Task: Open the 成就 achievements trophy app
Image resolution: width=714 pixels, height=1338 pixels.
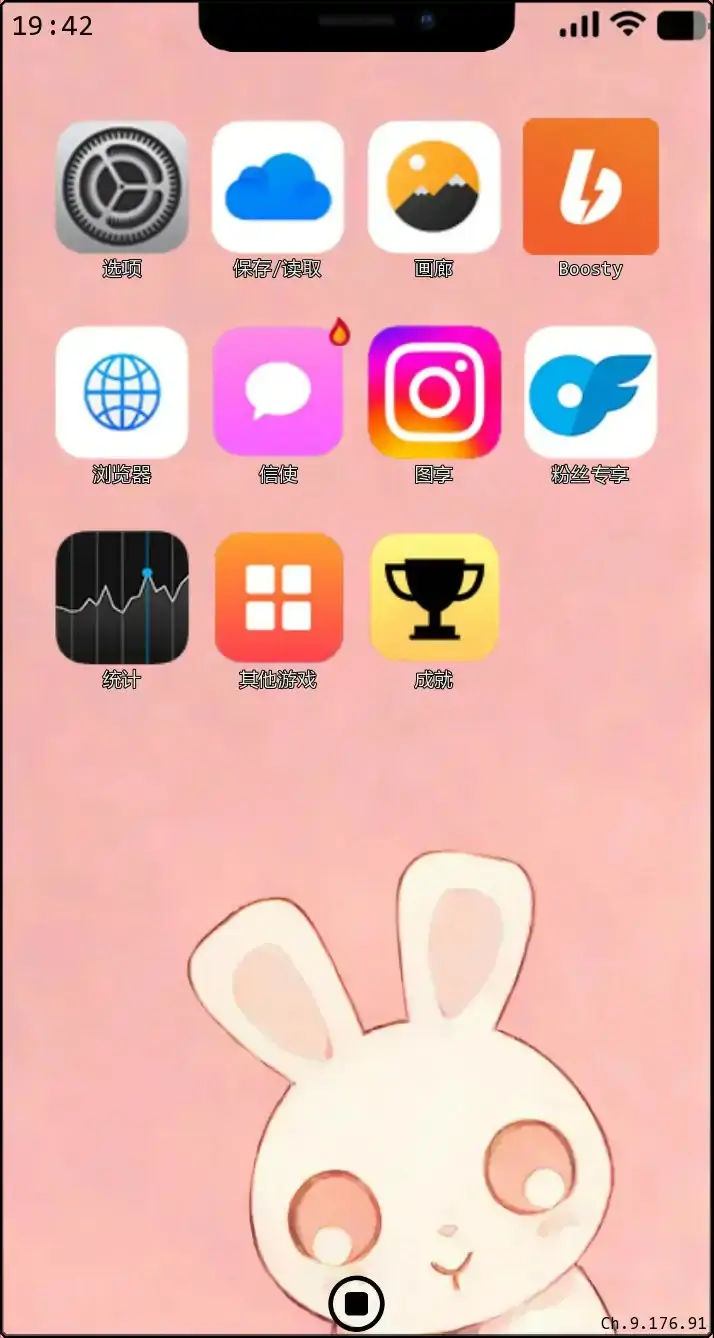Action: (434, 597)
